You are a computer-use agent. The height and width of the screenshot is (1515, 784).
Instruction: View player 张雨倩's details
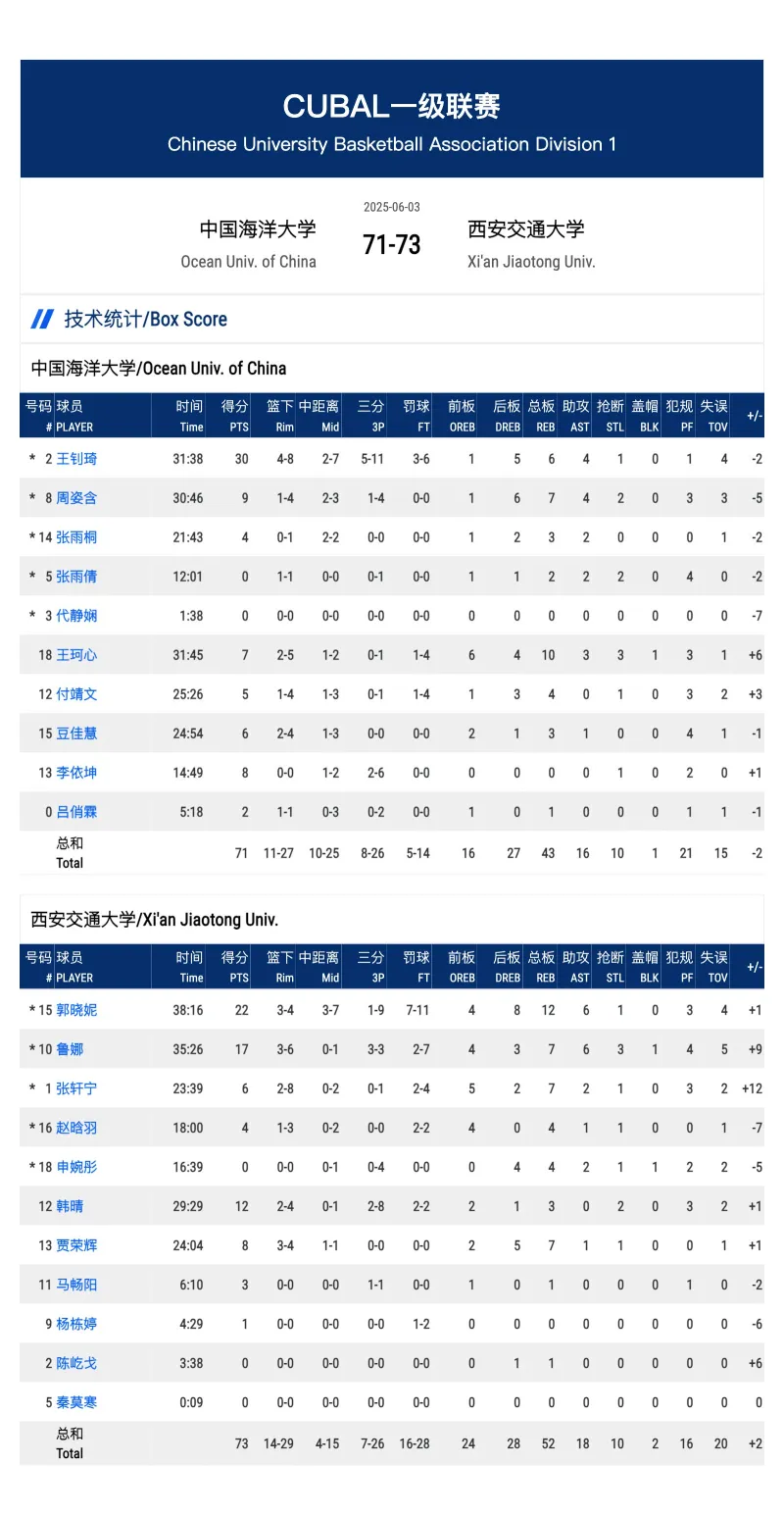76,577
